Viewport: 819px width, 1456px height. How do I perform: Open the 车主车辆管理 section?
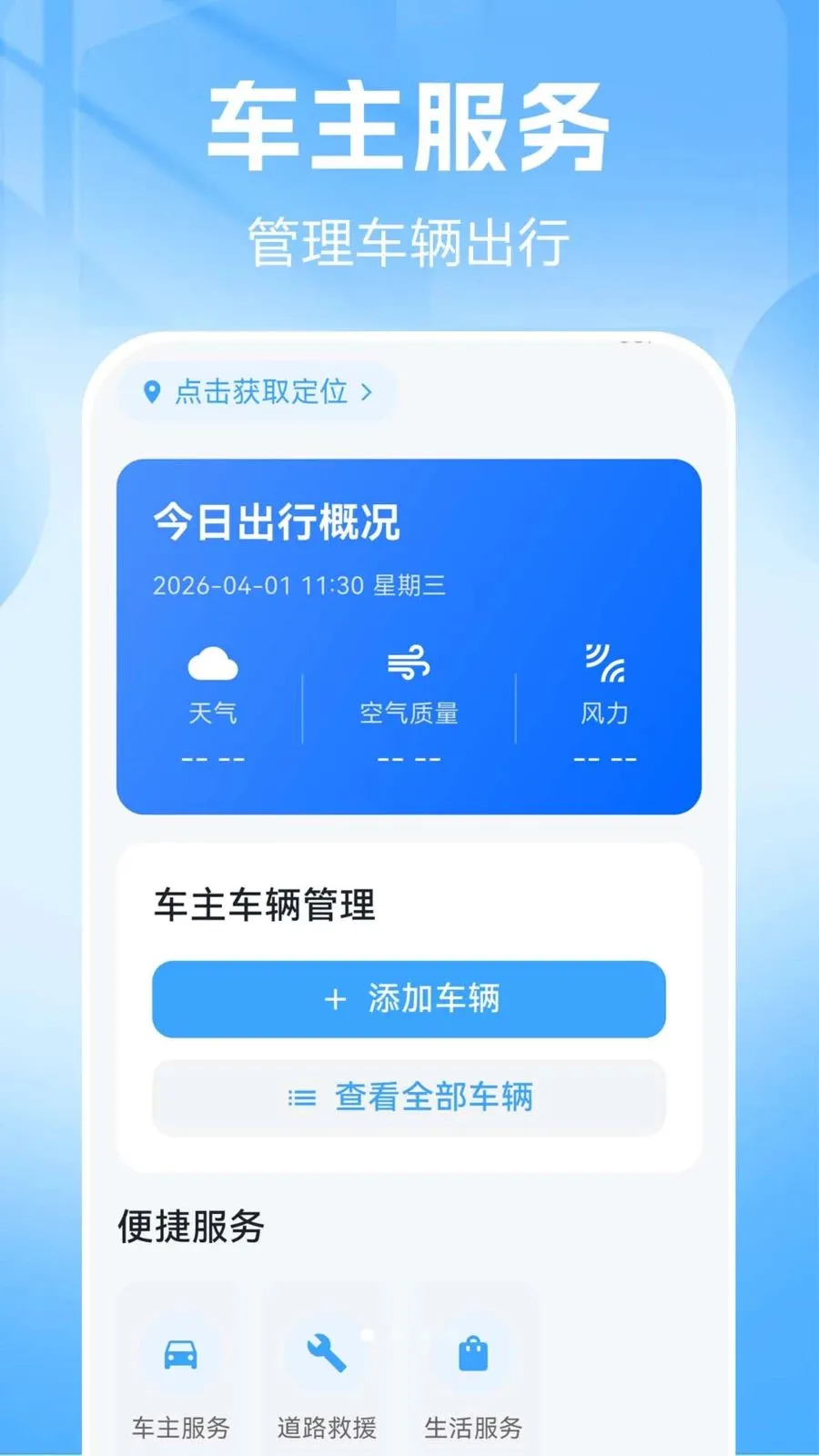pos(264,906)
